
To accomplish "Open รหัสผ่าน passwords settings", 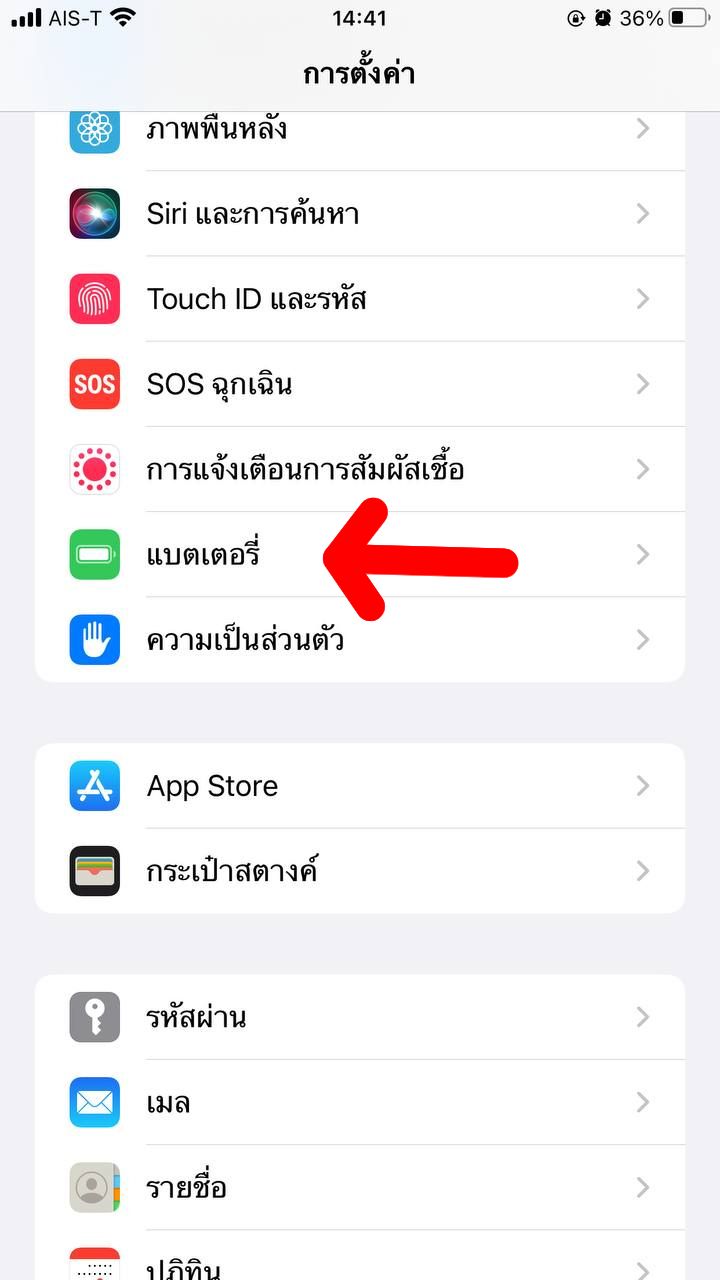I will (360, 1017).
